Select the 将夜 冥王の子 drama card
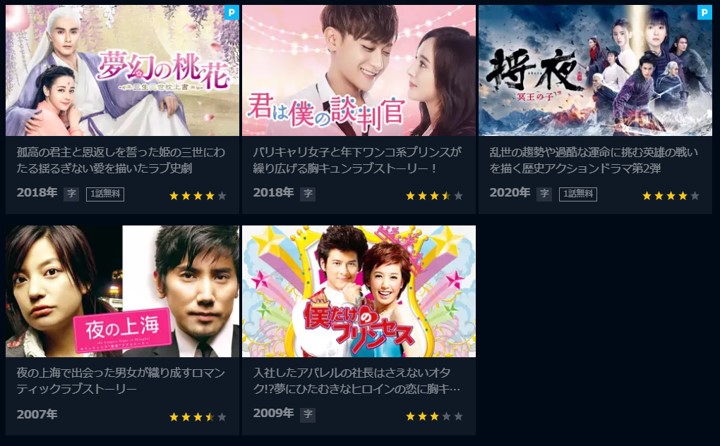This screenshot has height=446, width=720. (x=594, y=72)
